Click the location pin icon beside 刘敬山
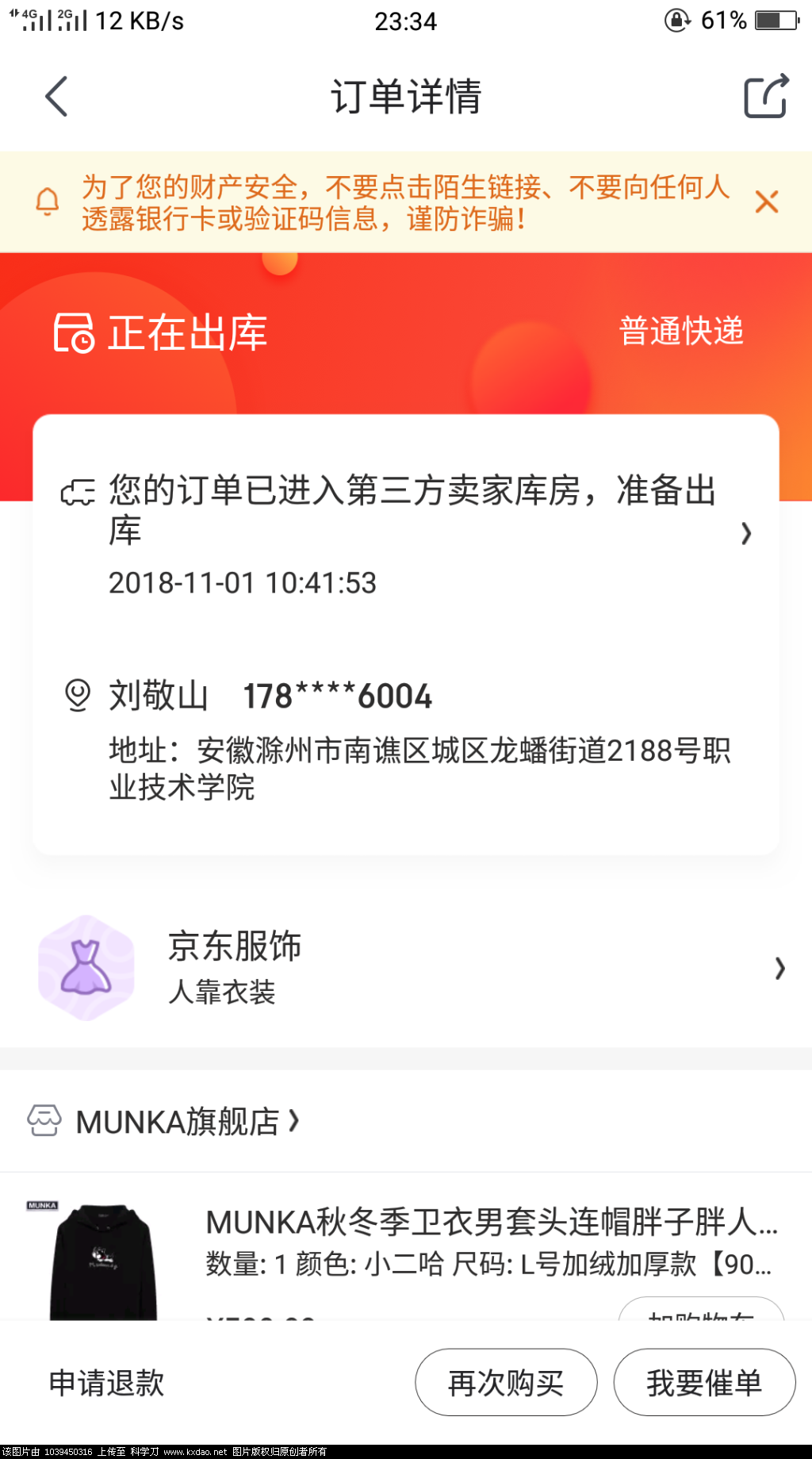The width and height of the screenshot is (812, 1459). [x=78, y=693]
